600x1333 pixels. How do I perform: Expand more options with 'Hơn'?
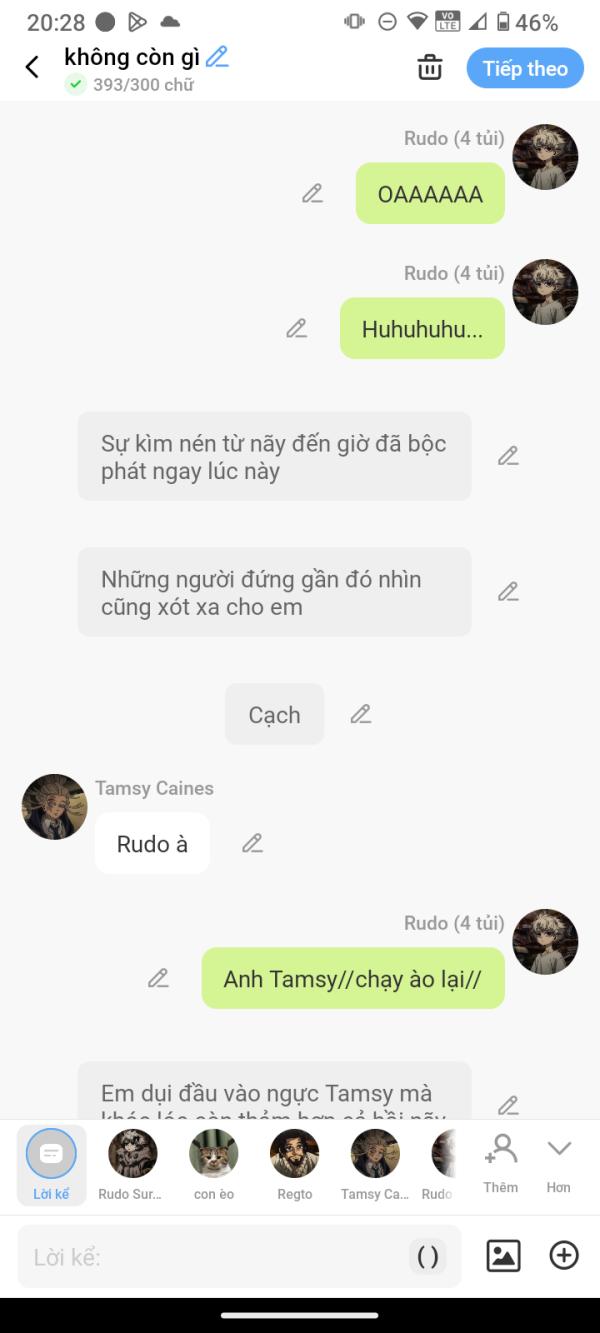tap(558, 1164)
